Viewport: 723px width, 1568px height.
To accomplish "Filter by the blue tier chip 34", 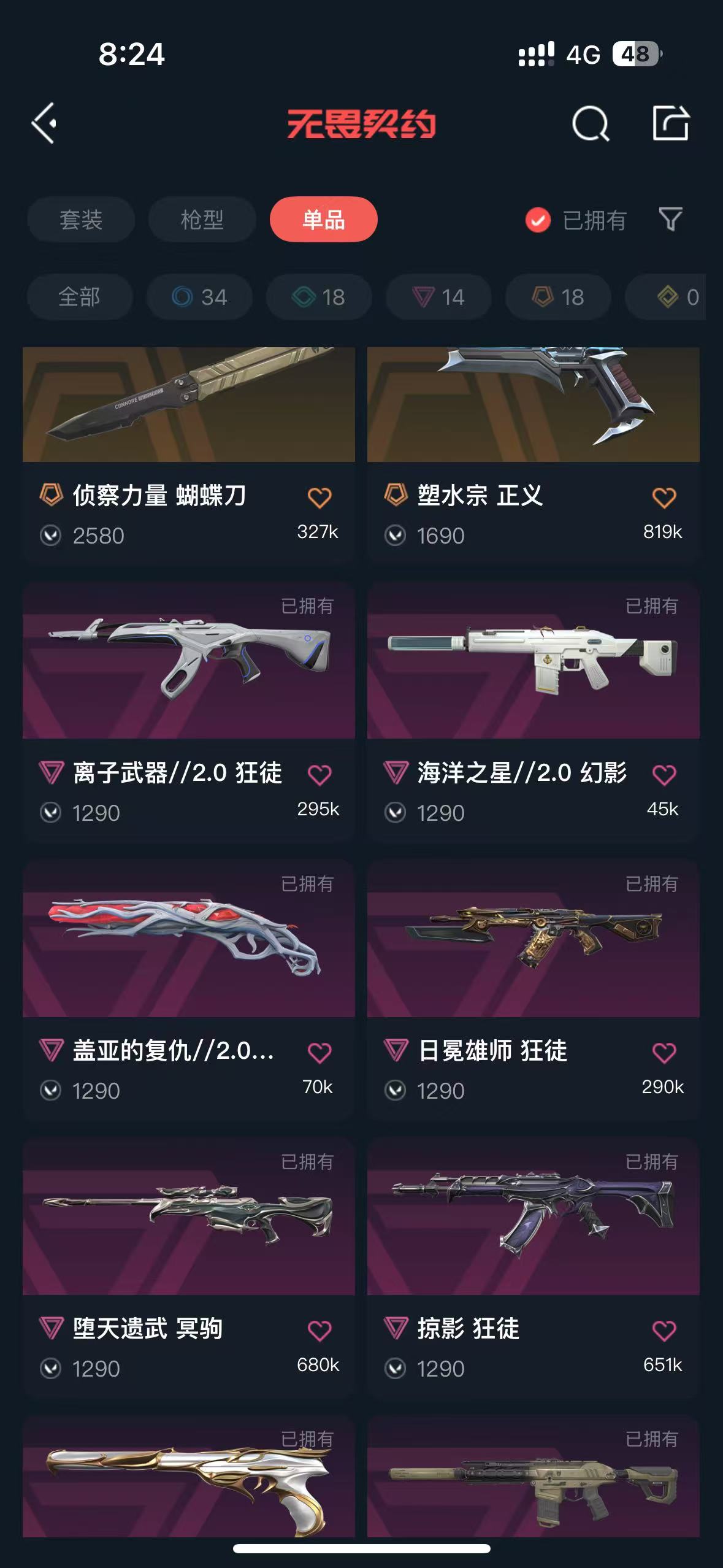I will [199, 297].
